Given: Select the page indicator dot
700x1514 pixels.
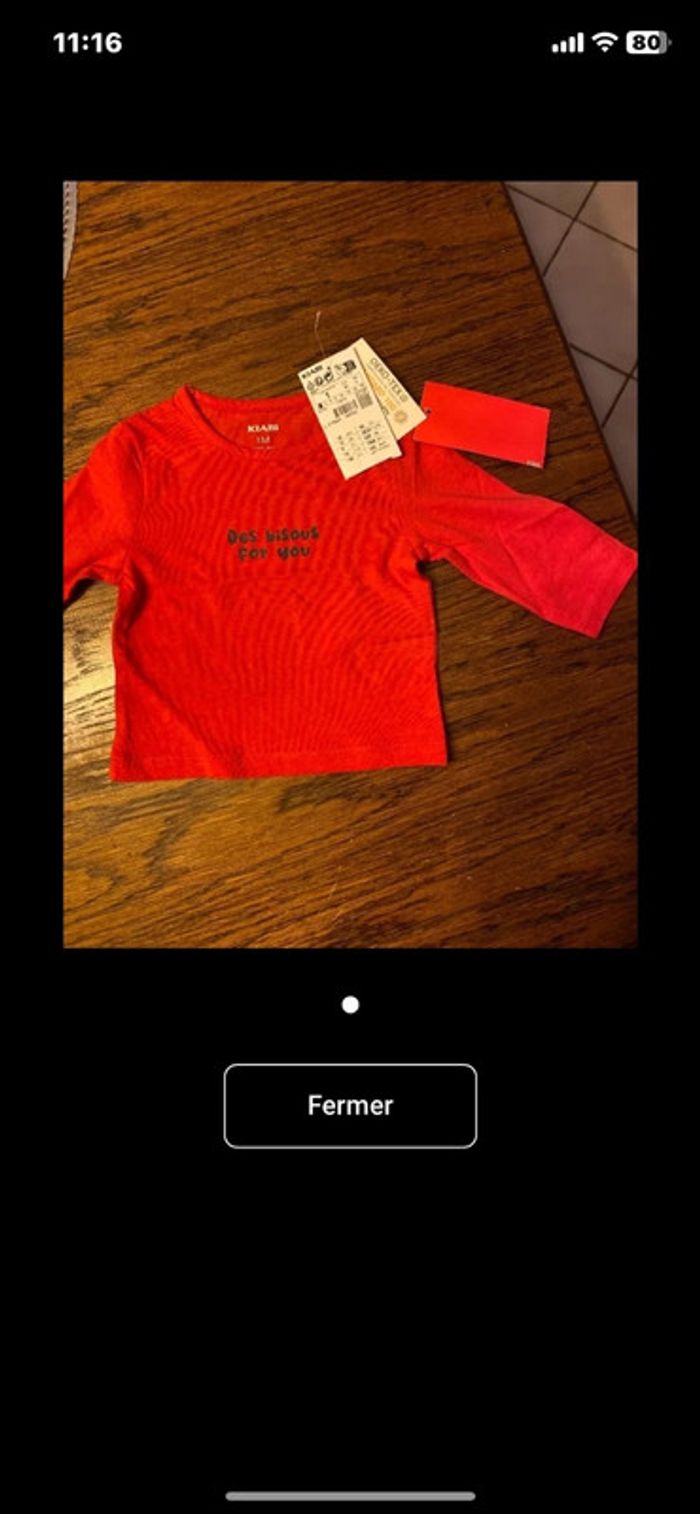Looking at the screenshot, I should (x=350, y=1005).
